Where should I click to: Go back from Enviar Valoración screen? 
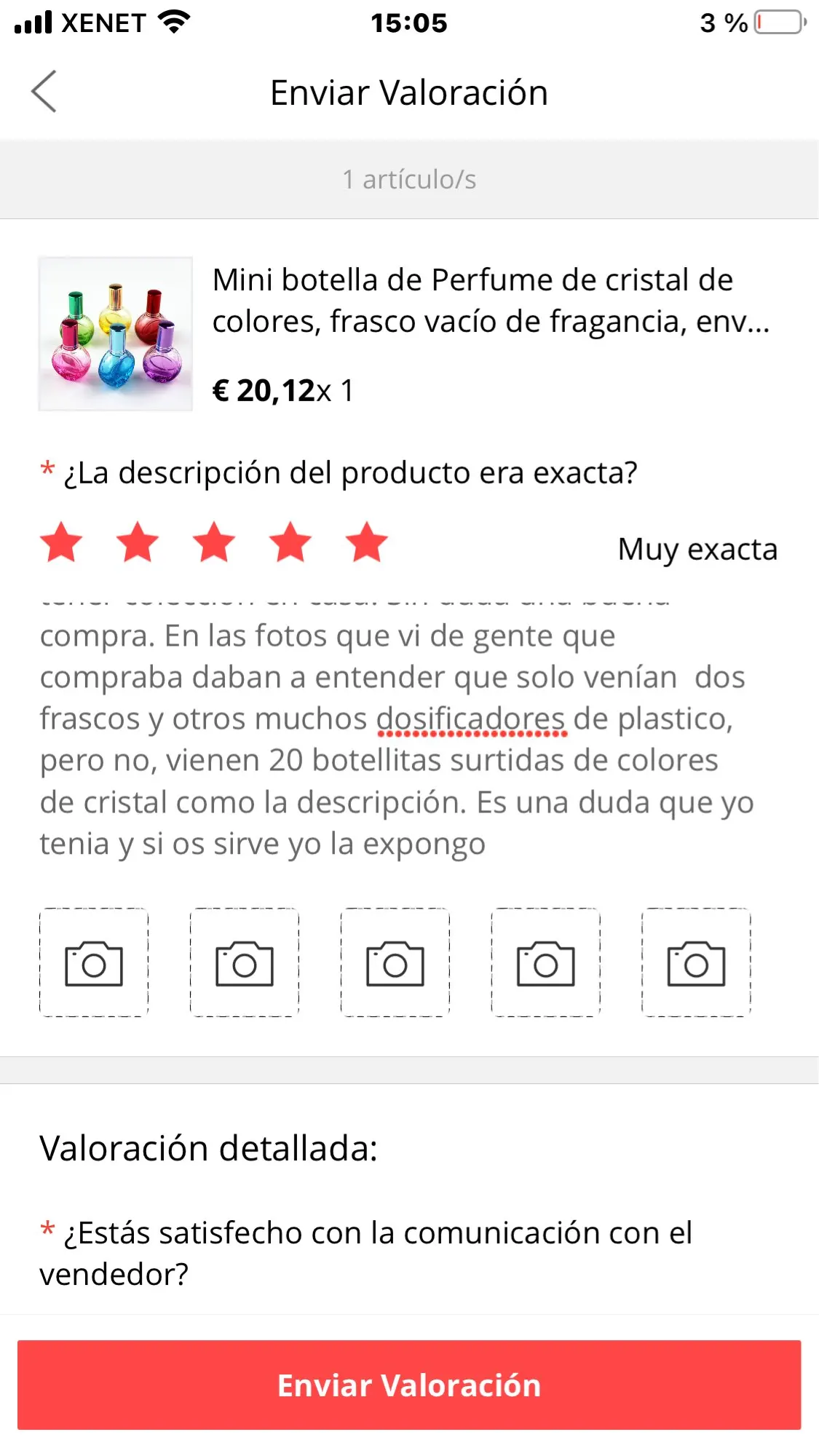tap(44, 92)
